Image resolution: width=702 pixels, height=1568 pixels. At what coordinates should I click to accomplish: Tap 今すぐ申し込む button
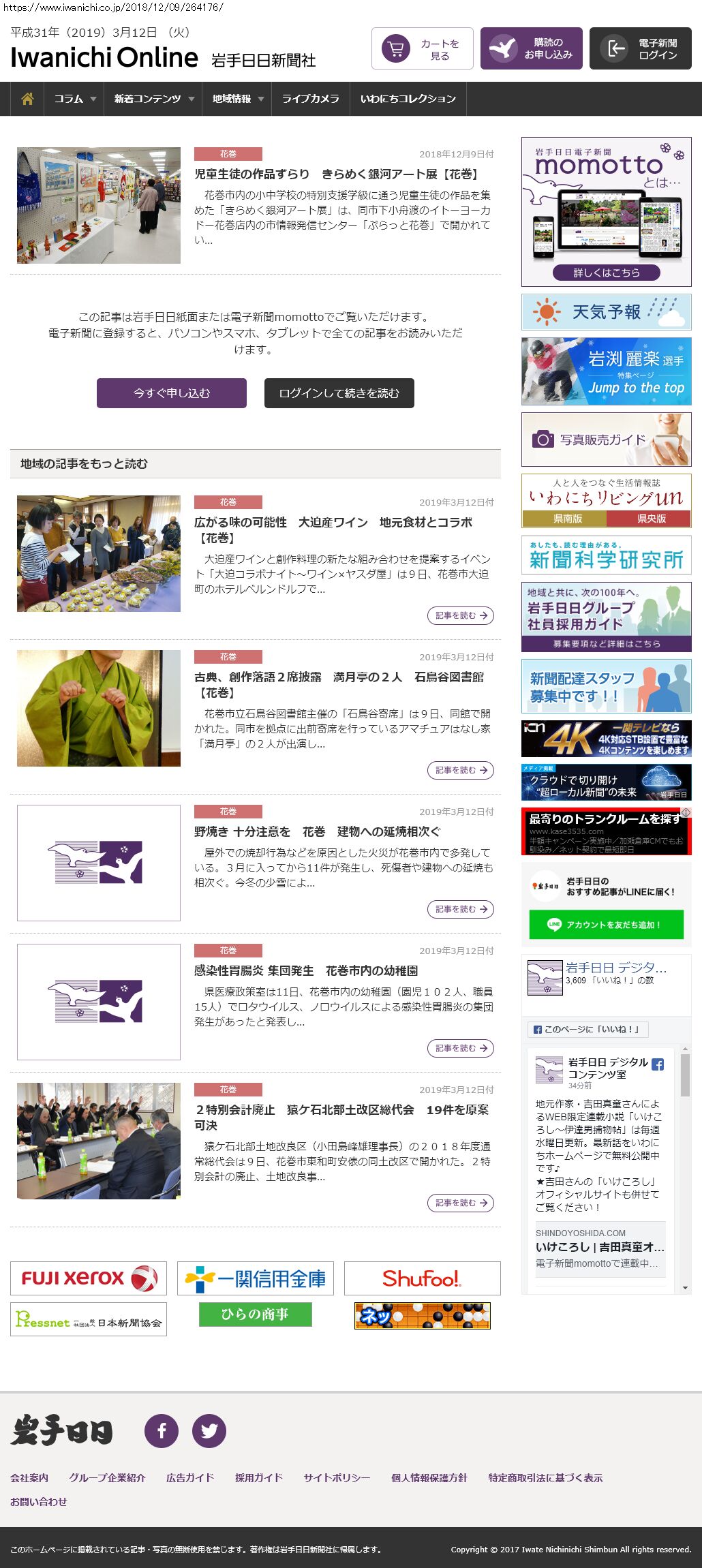(x=172, y=393)
